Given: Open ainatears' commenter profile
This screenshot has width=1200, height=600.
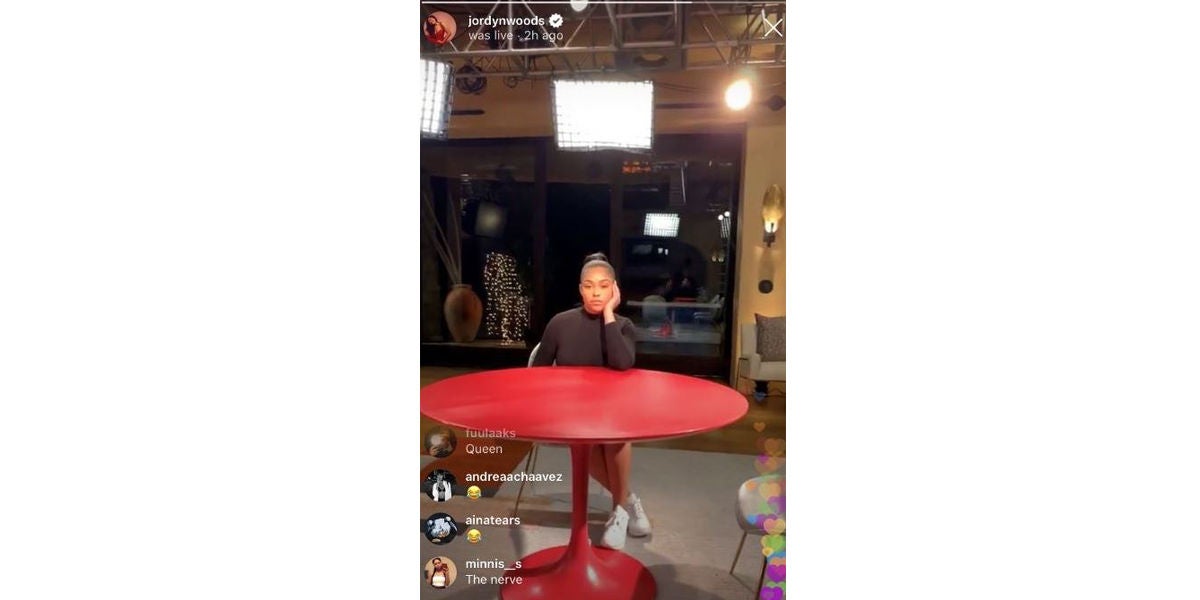Looking at the screenshot, I should tap(441, 528).
